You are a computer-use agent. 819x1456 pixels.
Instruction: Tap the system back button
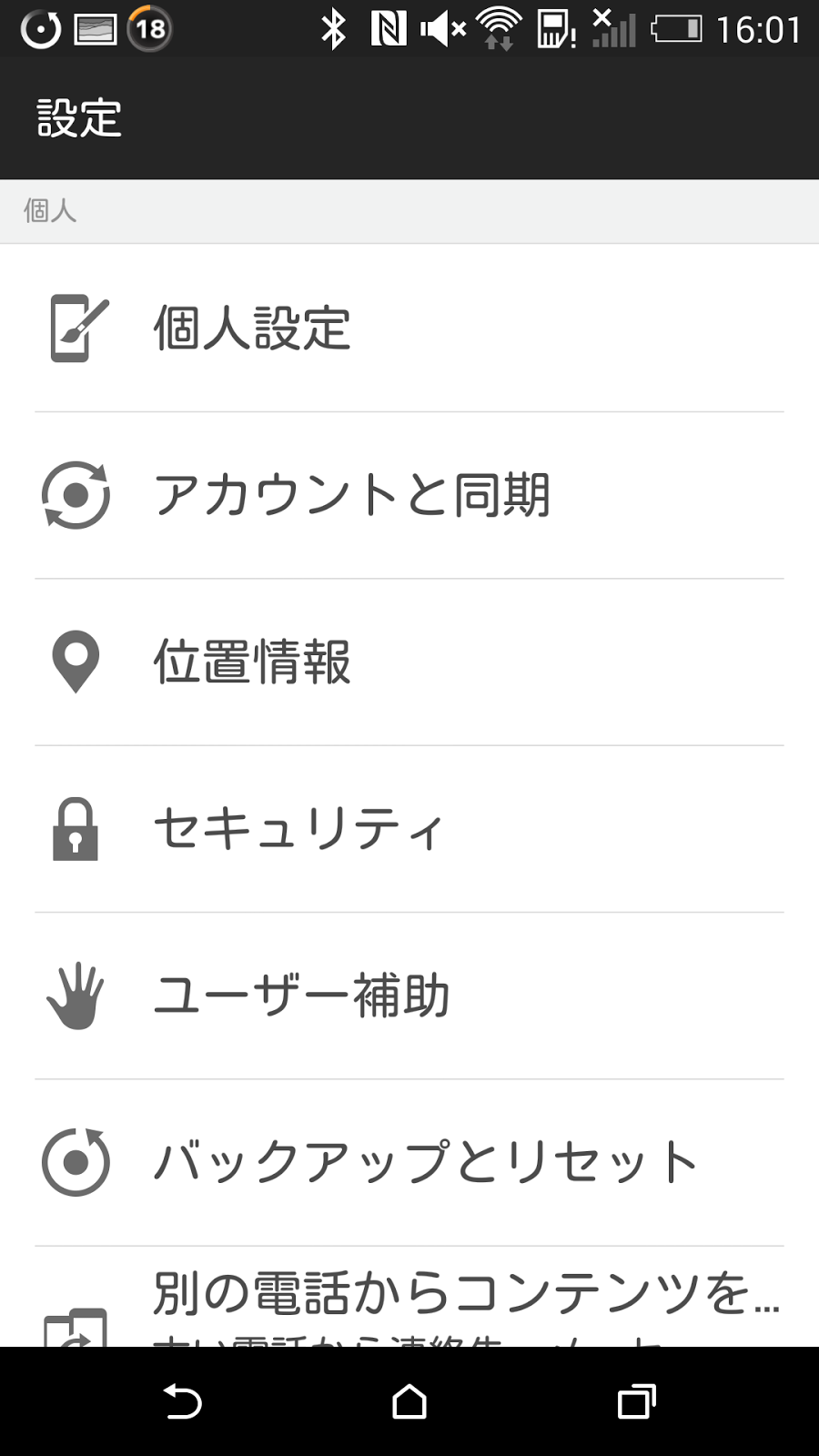tap(182, 1401)
